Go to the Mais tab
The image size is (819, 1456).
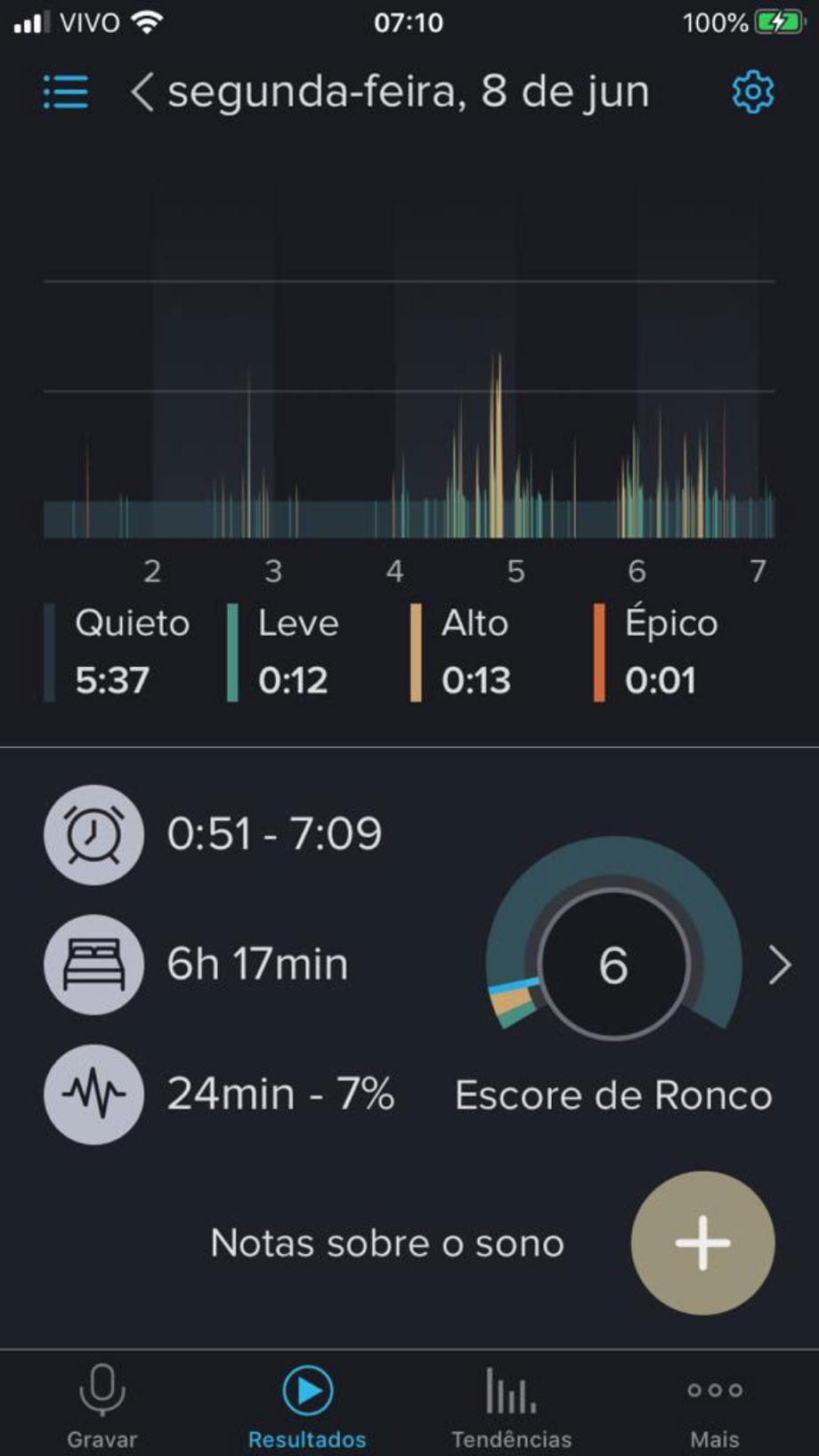tap(715, 1404)
